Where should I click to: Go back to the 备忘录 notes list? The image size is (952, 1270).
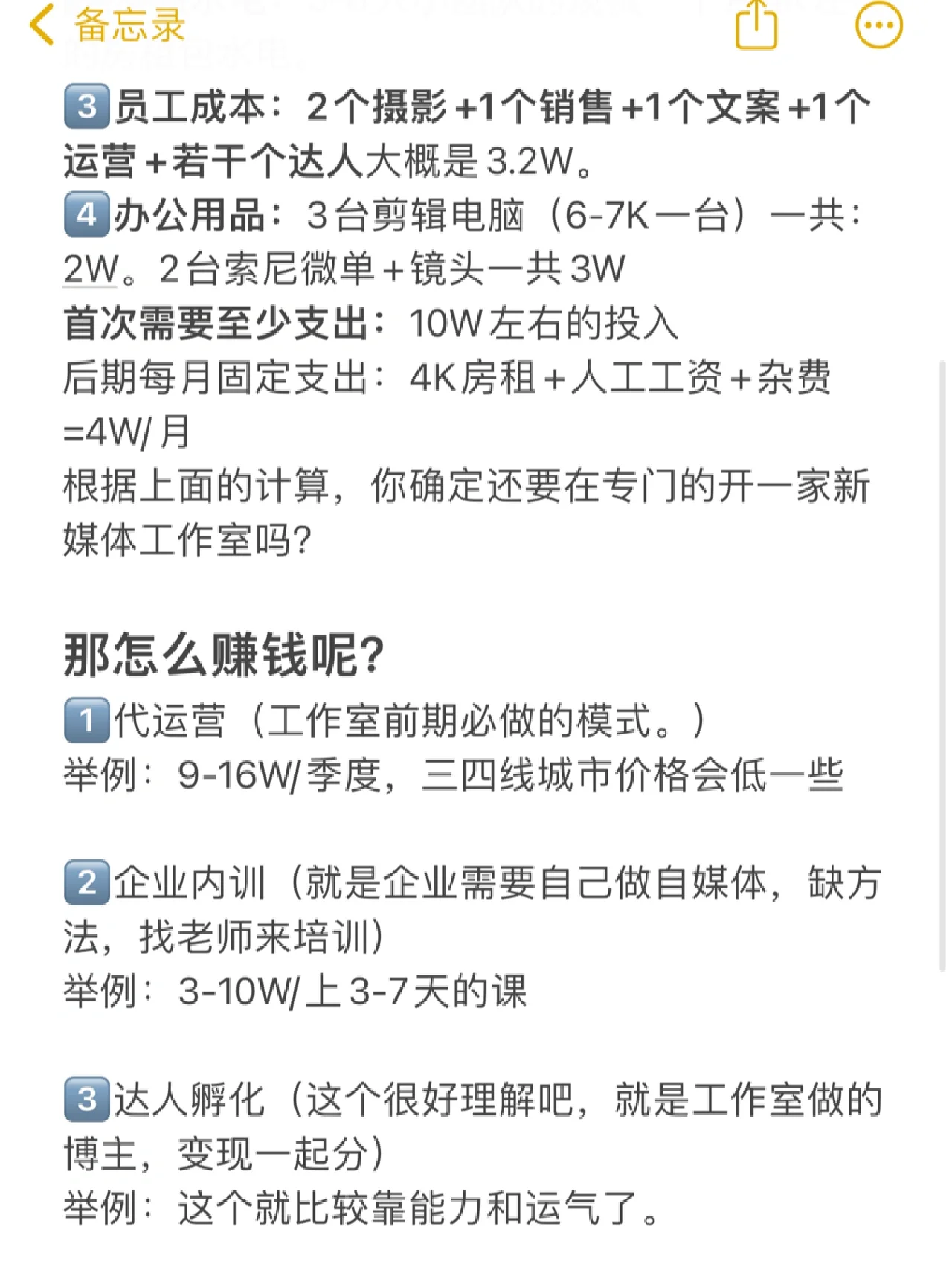tap(106, 25)
